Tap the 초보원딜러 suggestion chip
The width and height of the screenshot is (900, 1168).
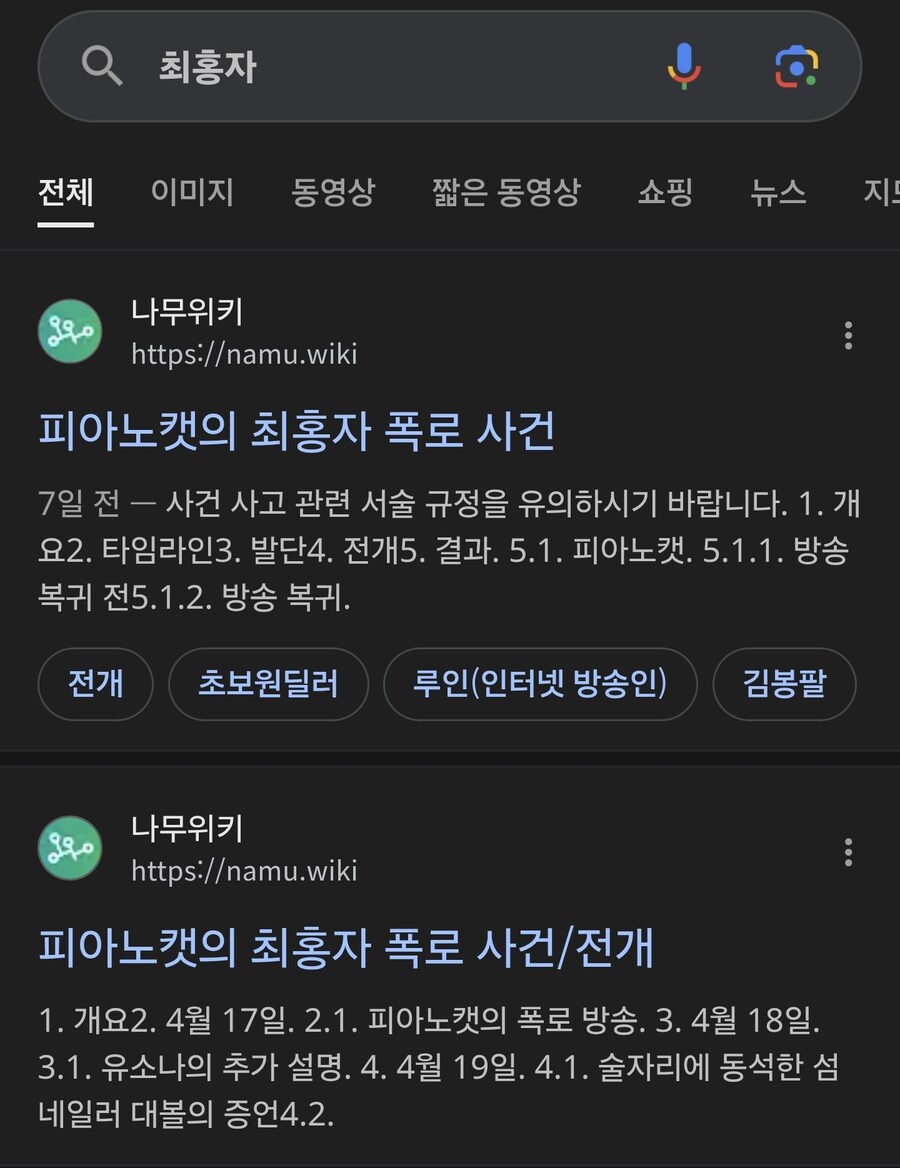(x=267, y=684)
